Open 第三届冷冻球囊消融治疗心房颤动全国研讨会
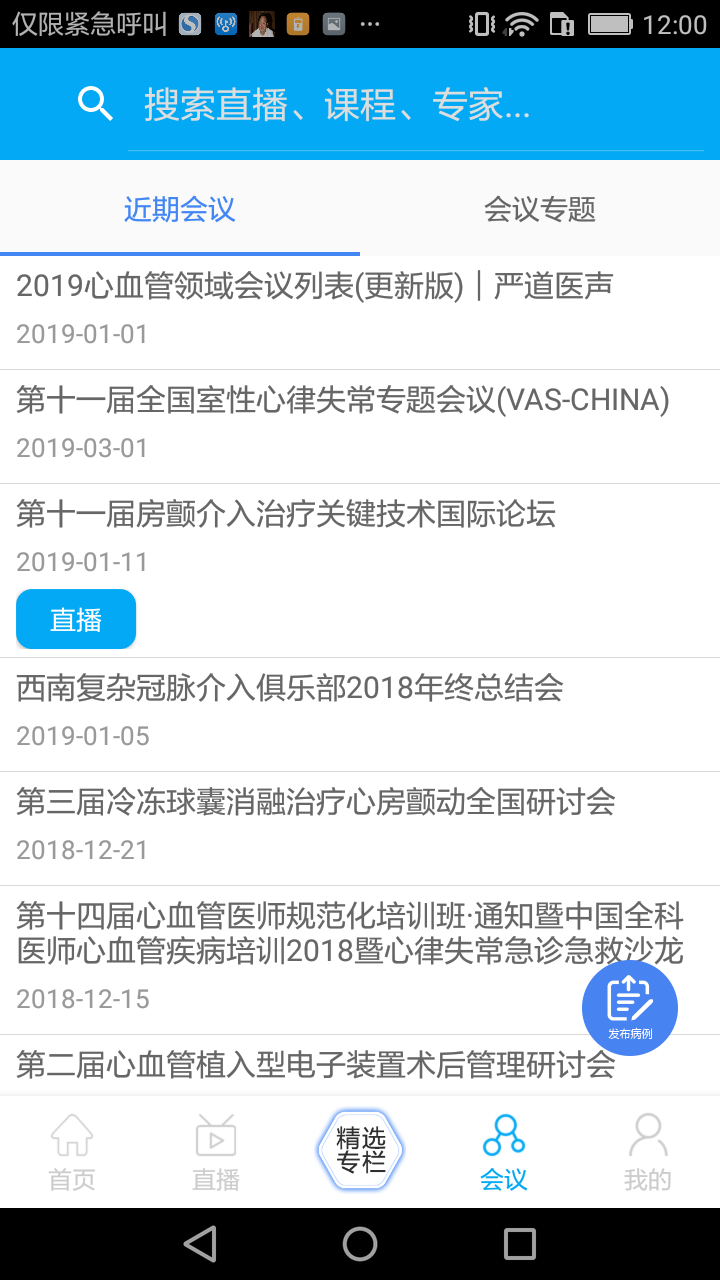The height and width of the screenshot is (1280, 720). point(315,802)
